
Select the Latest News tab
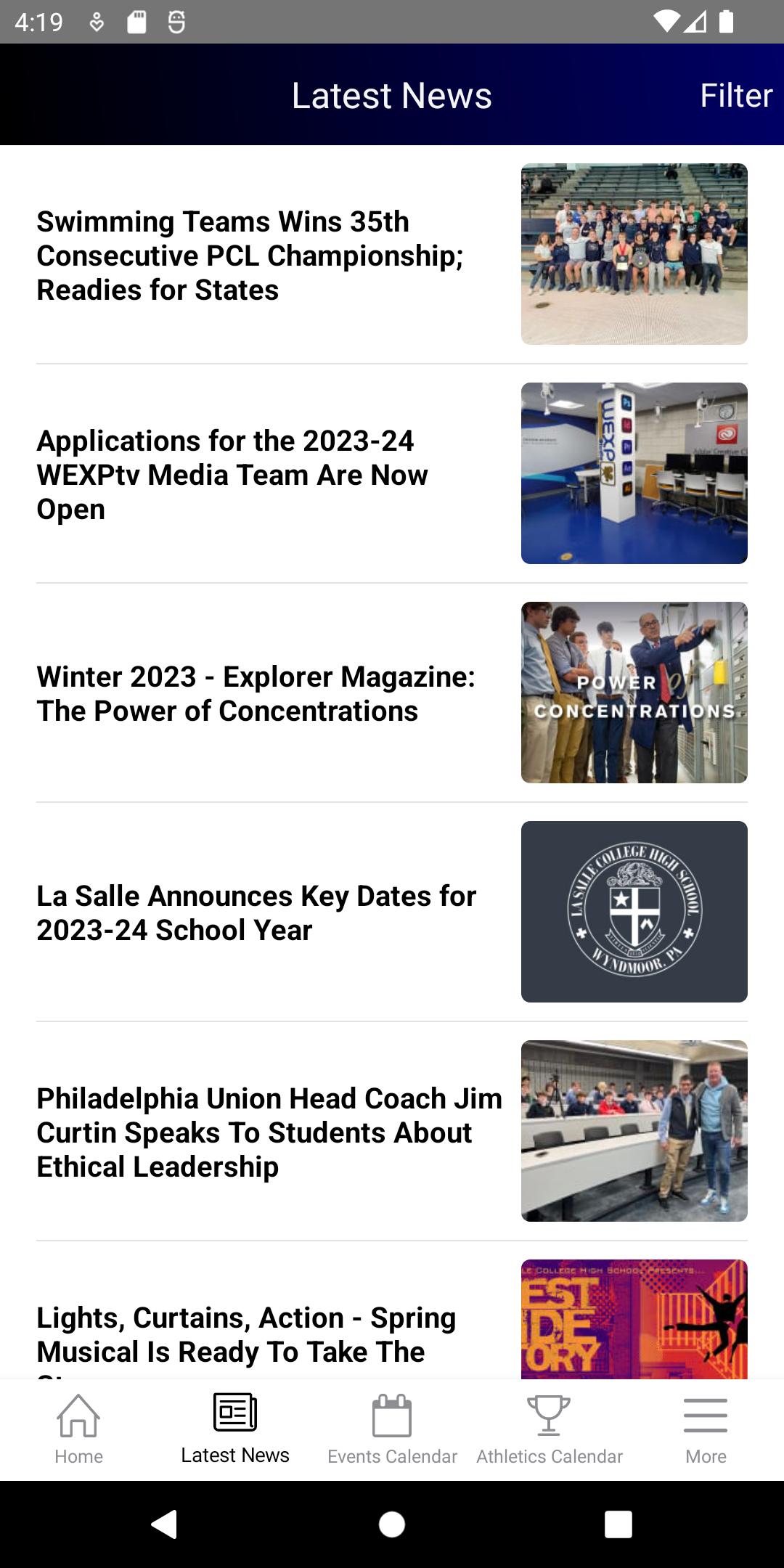(x=234, y=1429)
